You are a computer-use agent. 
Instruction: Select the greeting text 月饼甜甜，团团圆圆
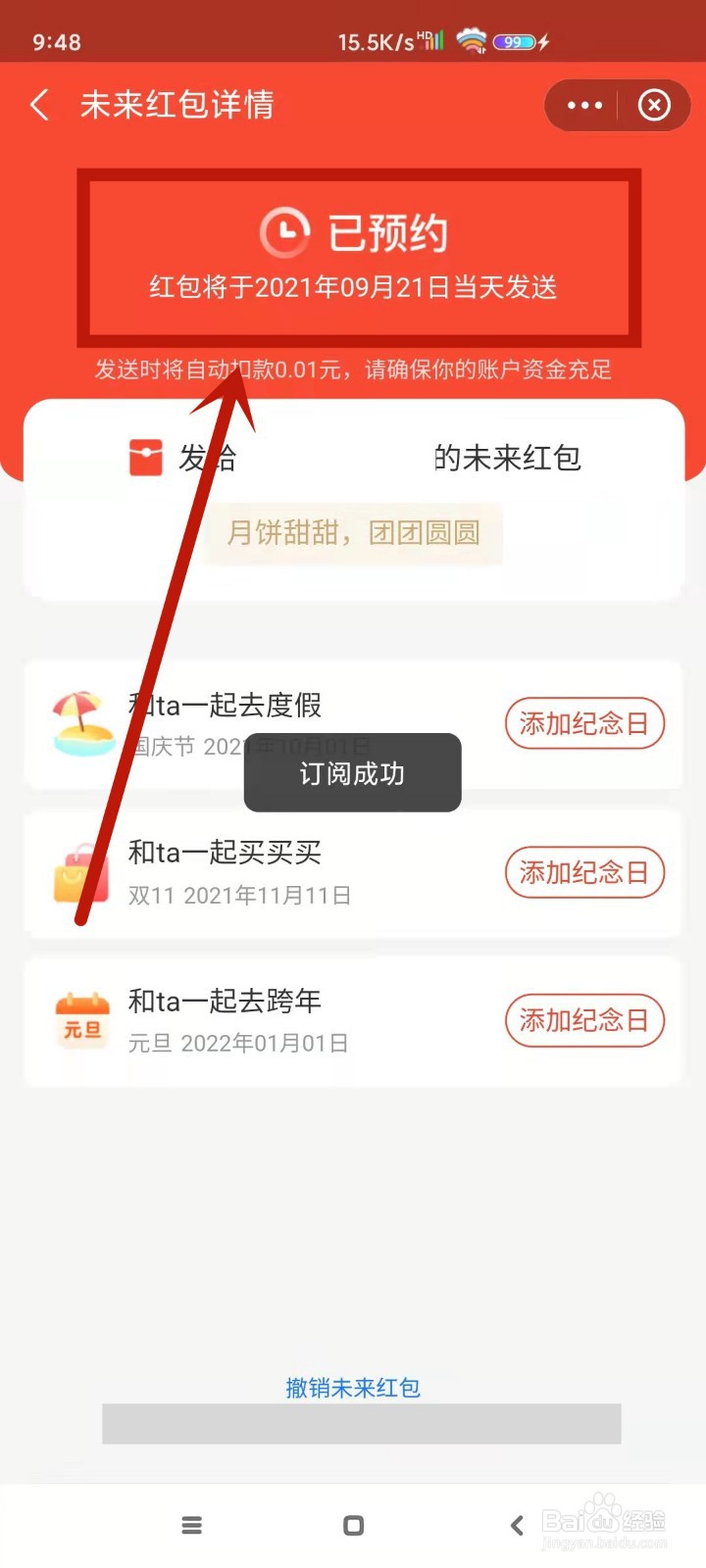[x=353, y=532]
